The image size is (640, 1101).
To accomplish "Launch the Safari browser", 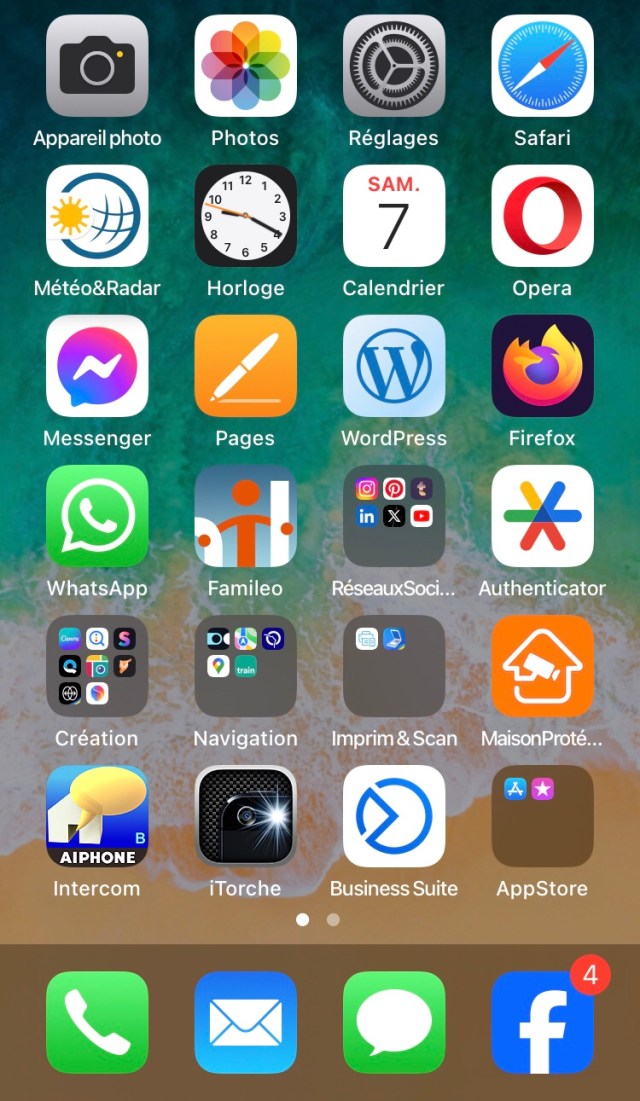I will (x=542, y=66).
